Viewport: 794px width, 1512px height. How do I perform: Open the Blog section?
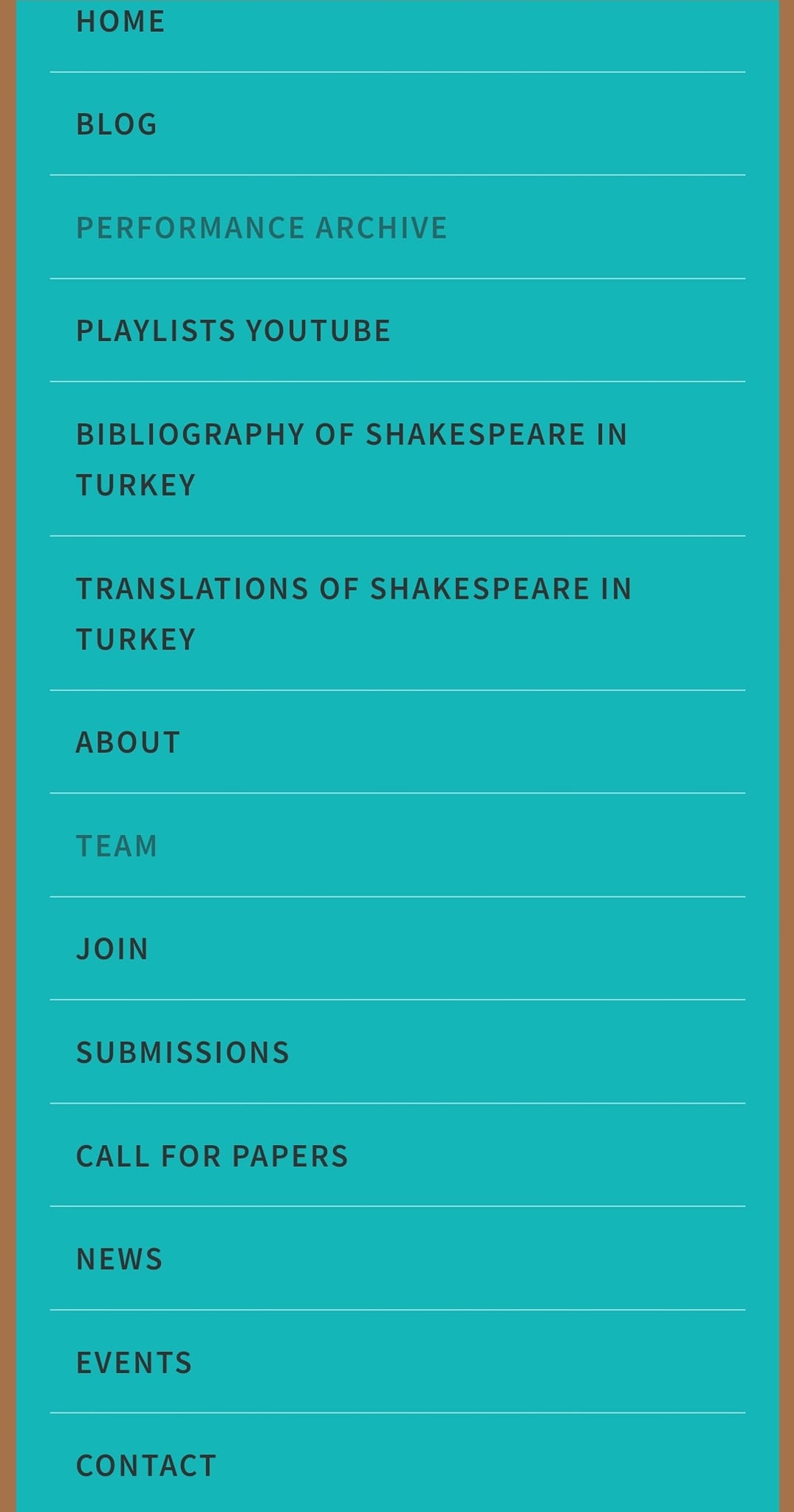[117, 124]
